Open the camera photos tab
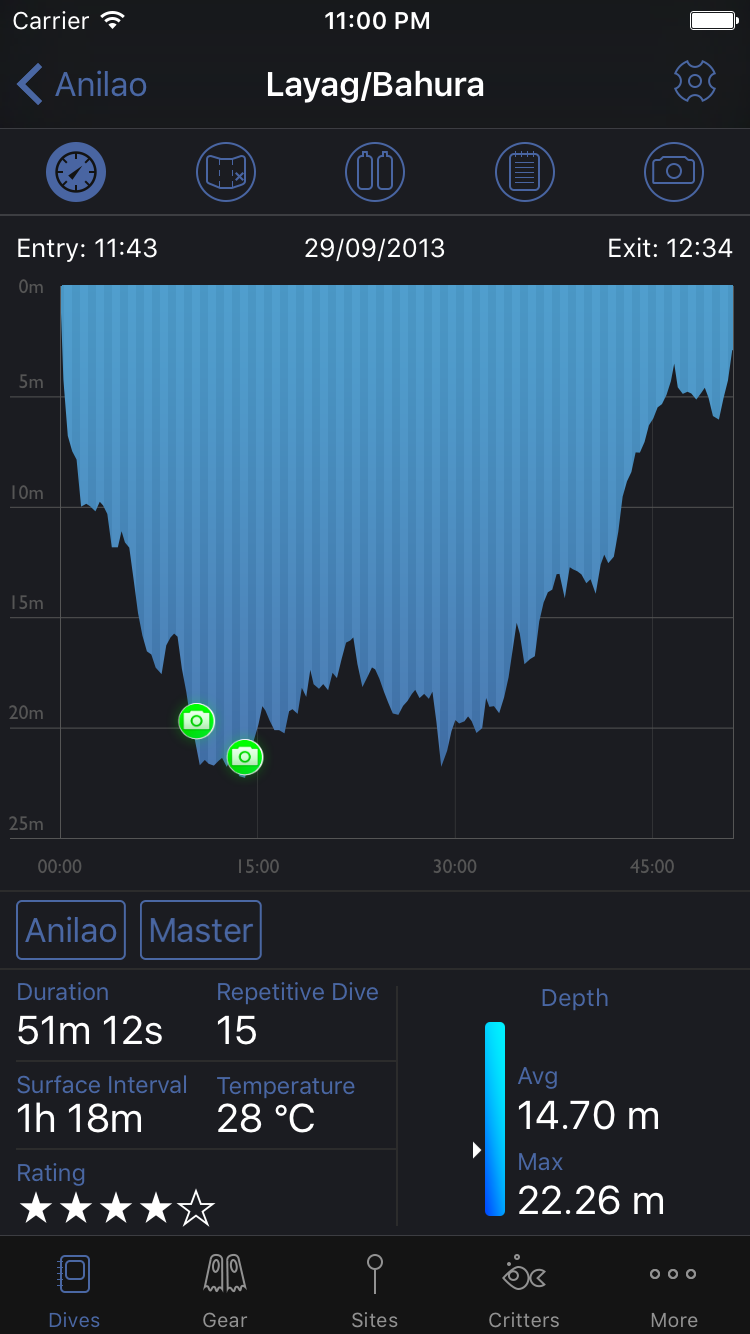This screenshot has height=1334, width=750. pyautogui.click(x=674, y=172)
